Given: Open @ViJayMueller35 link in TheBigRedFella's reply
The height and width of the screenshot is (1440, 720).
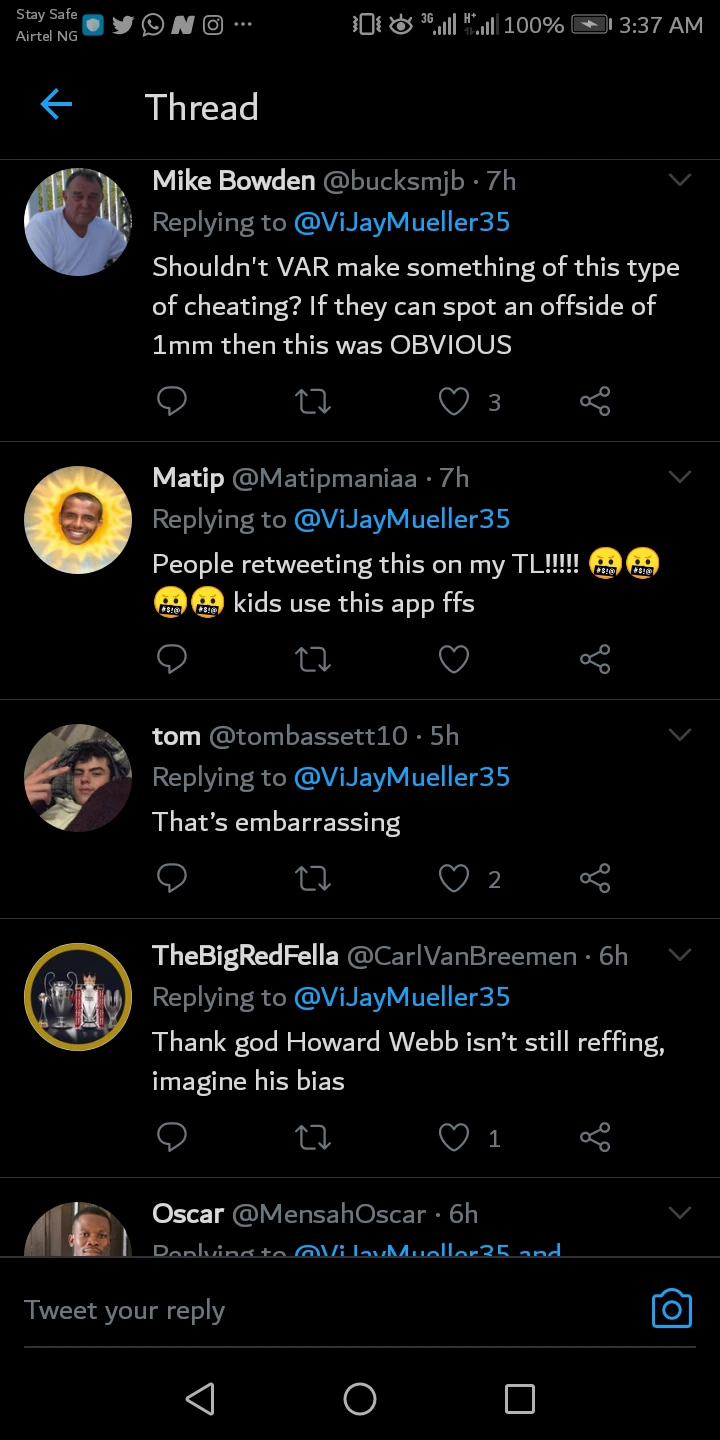Looking at the screenshot, I should coord(401,997).
